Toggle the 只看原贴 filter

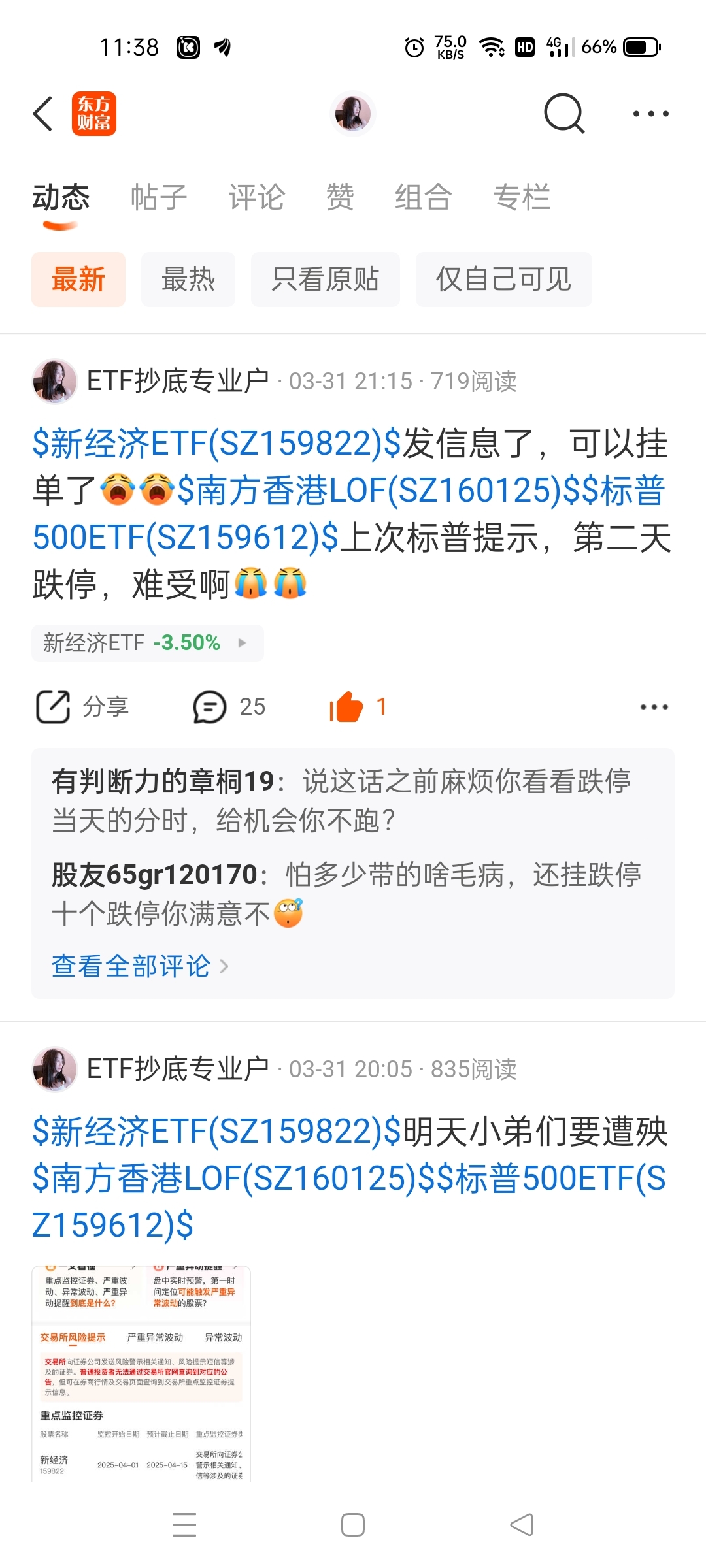pos(325,280)
